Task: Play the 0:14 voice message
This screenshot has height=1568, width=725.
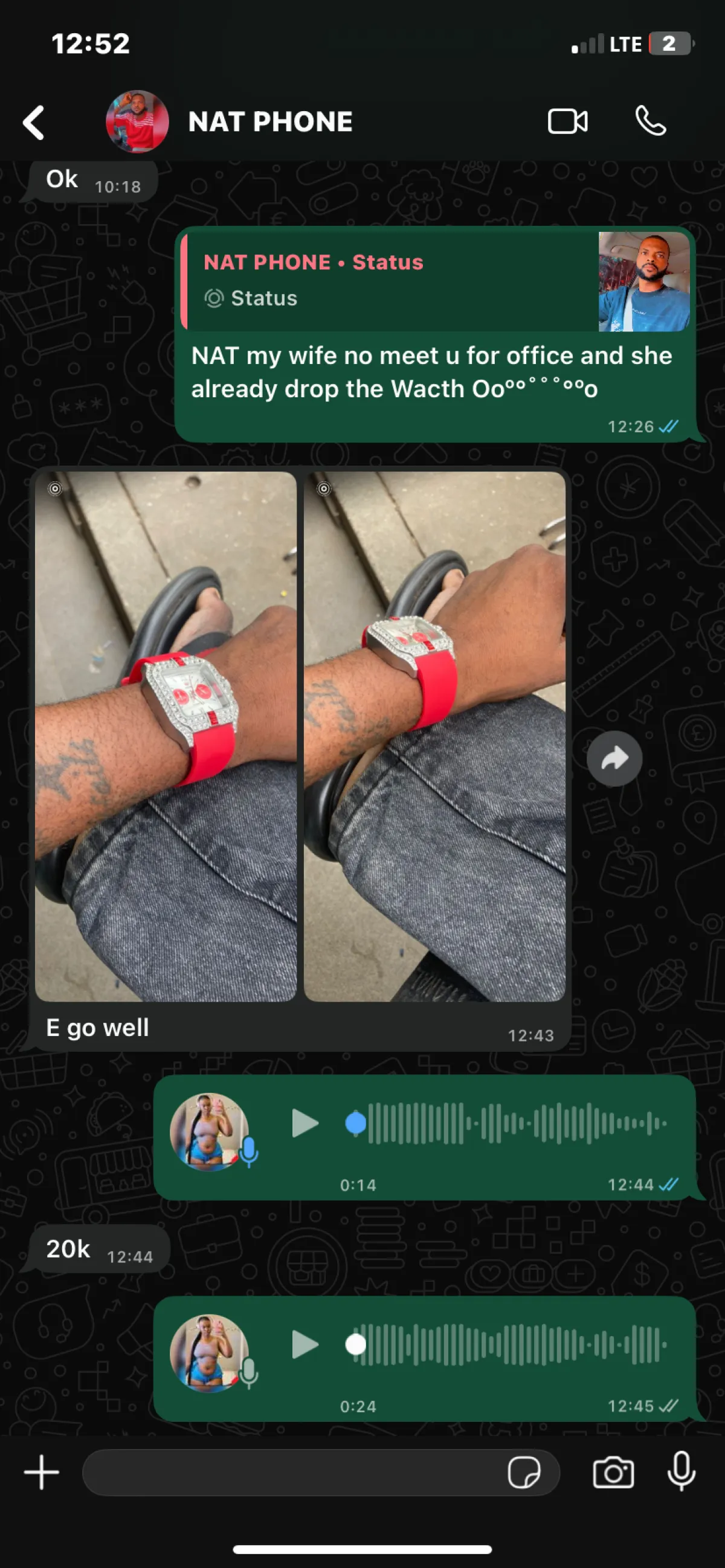Action: (305, 1123)
